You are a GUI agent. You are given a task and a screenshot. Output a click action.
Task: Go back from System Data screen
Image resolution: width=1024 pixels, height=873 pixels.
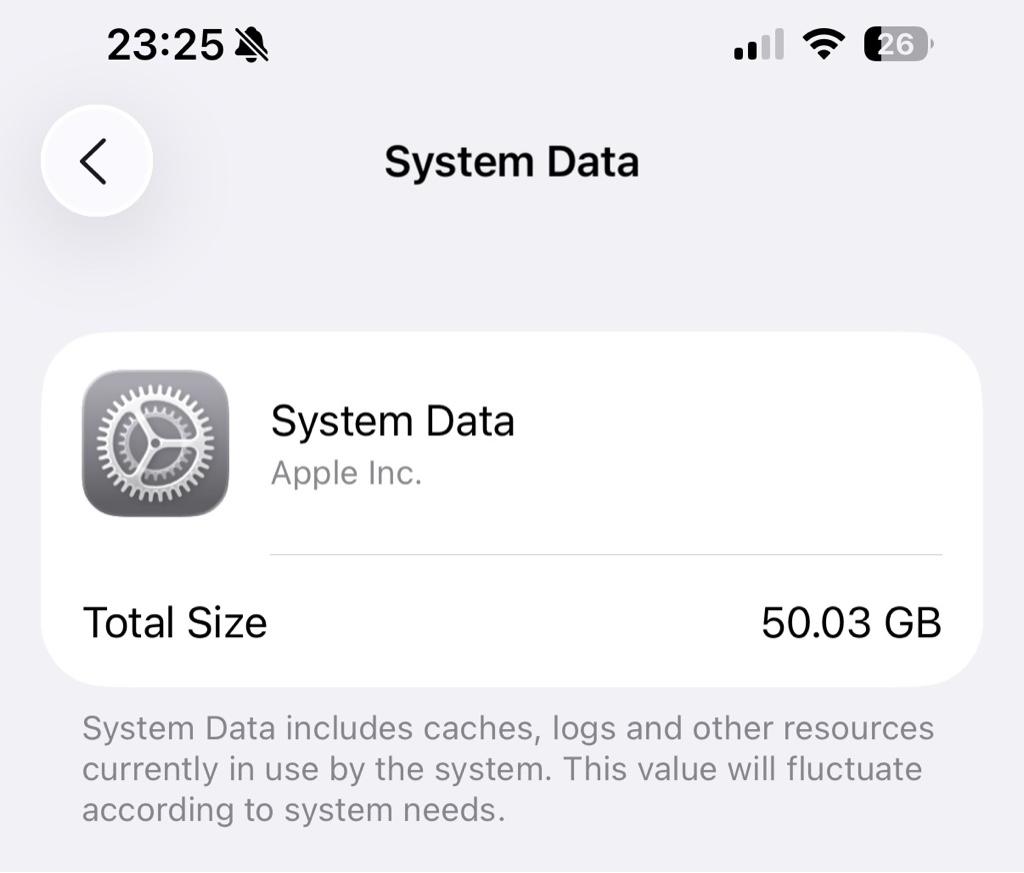[96, 161]
